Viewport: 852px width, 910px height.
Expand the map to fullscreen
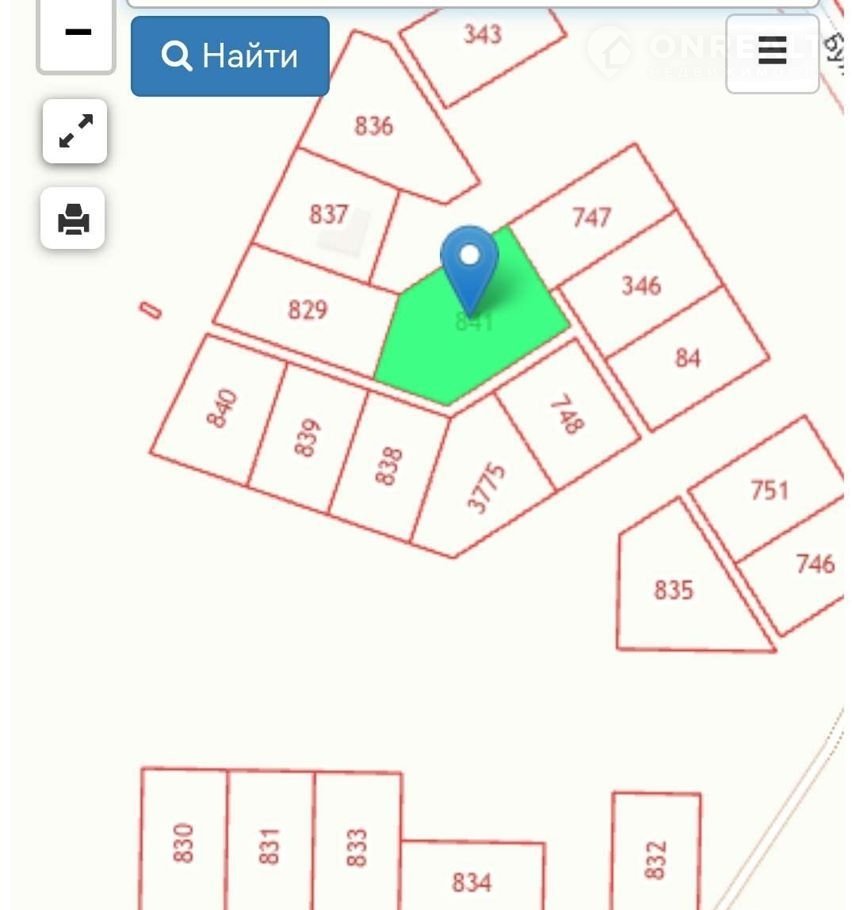pos(75,131)
